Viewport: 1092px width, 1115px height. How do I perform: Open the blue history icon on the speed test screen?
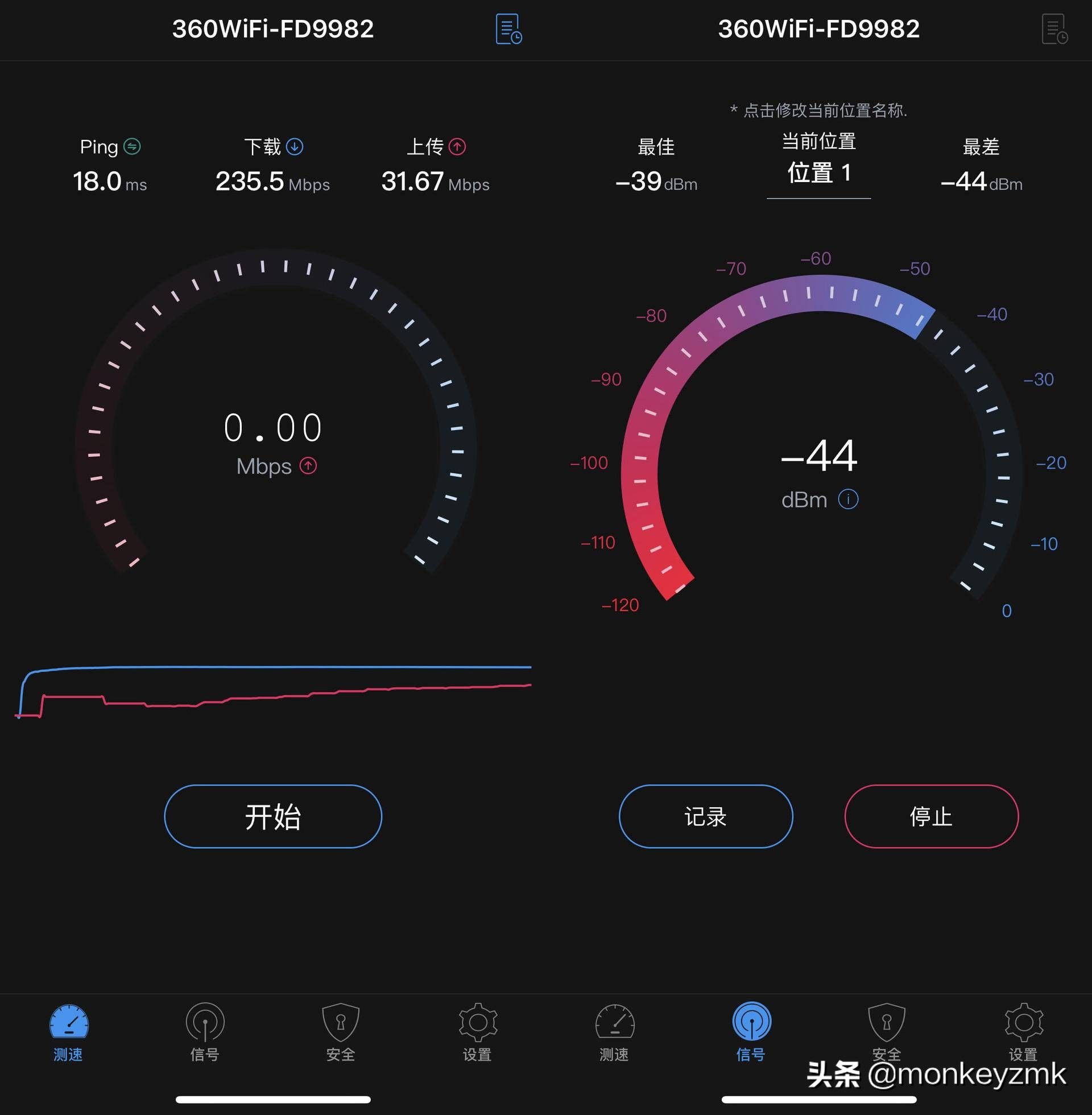tap(508, 29)
